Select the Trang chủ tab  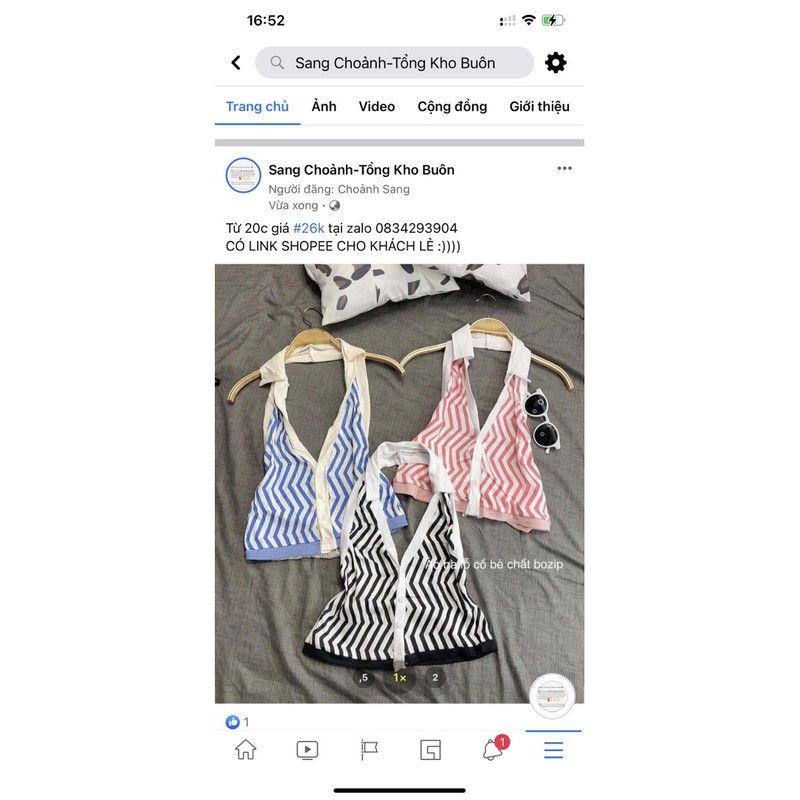point(257,106)
